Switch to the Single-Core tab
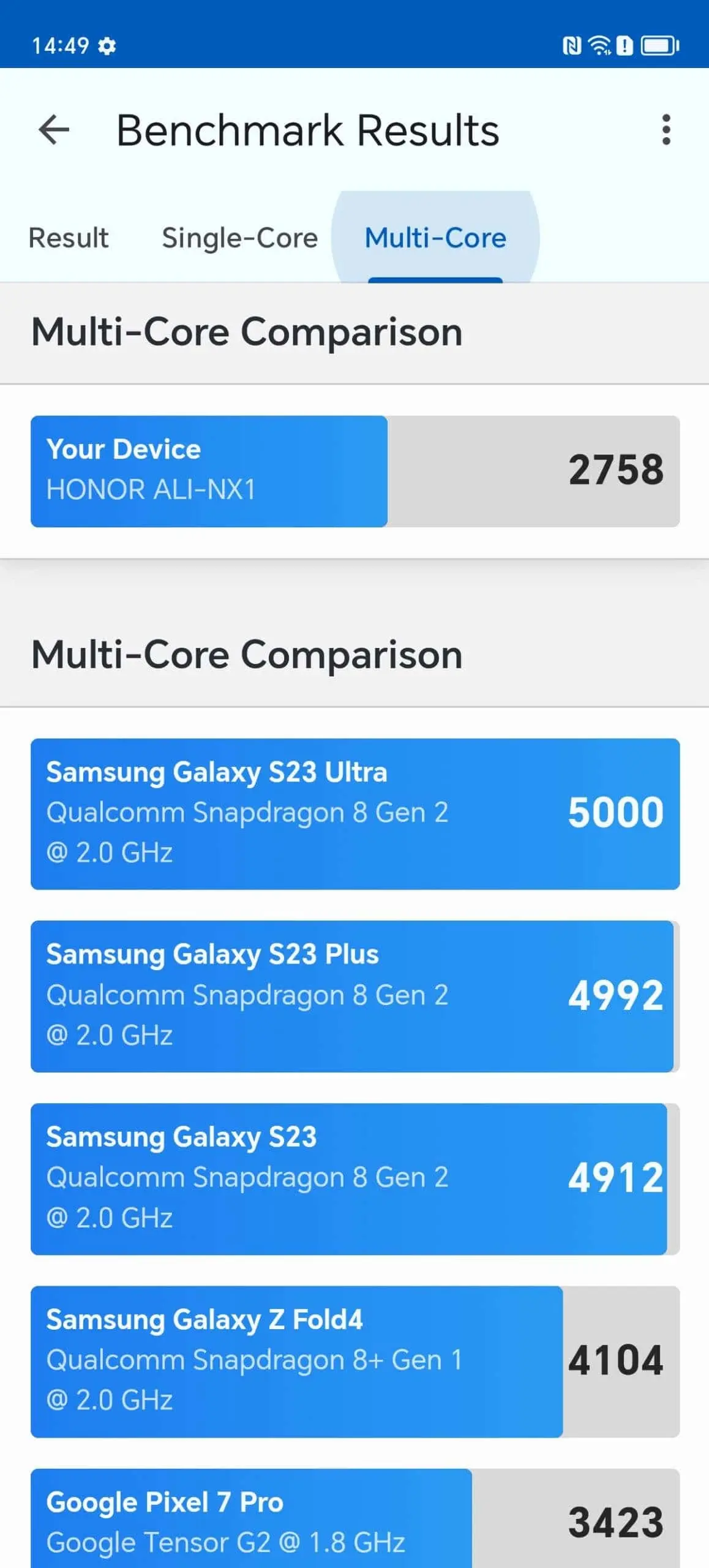Viewport: 709px width, 1568px height. pyautogui.click(x=239, y=238)
